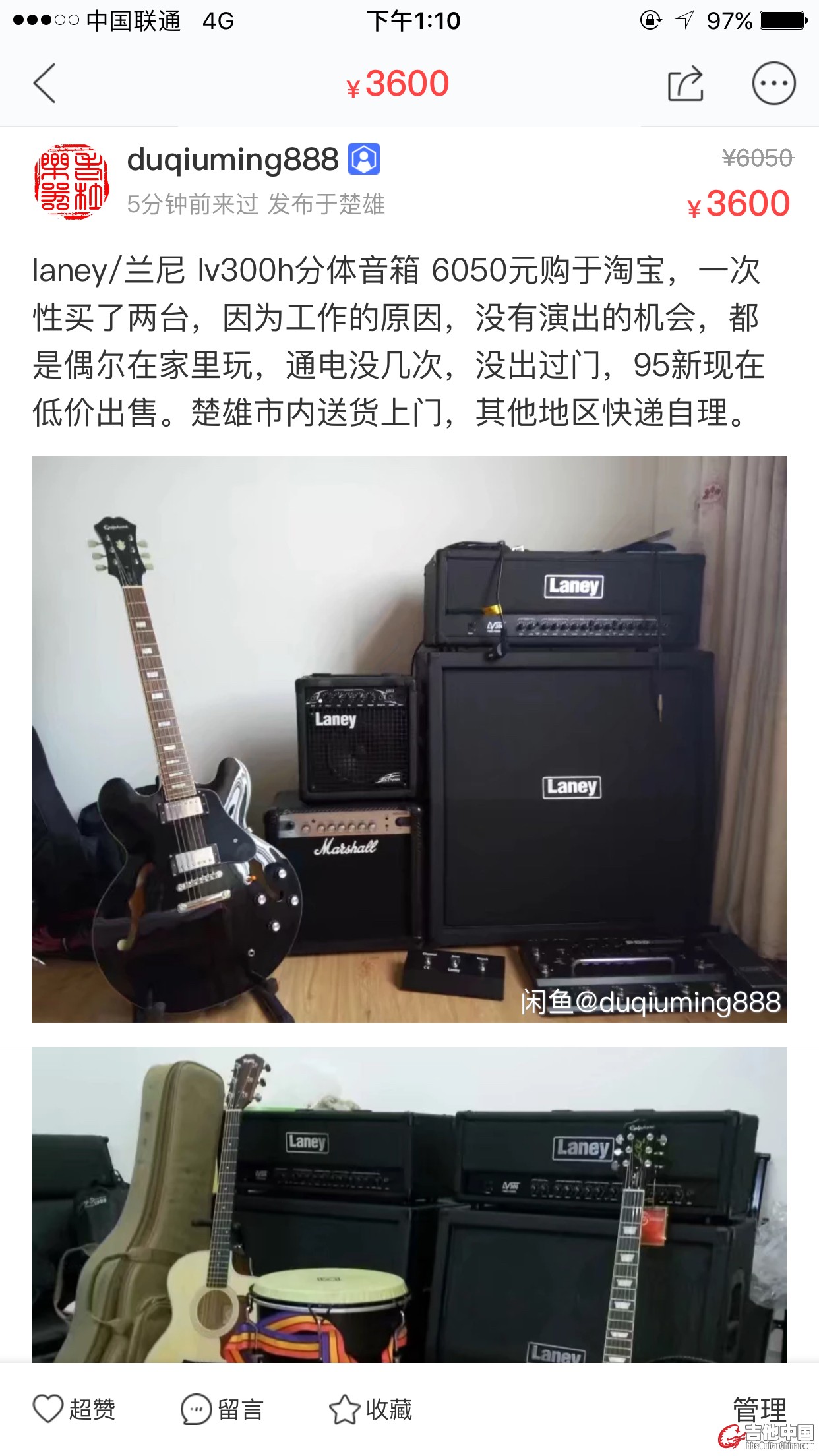The image size is (819, 1456).
Task: Leave a comment via 留言
Action: tap(222, 1409)
